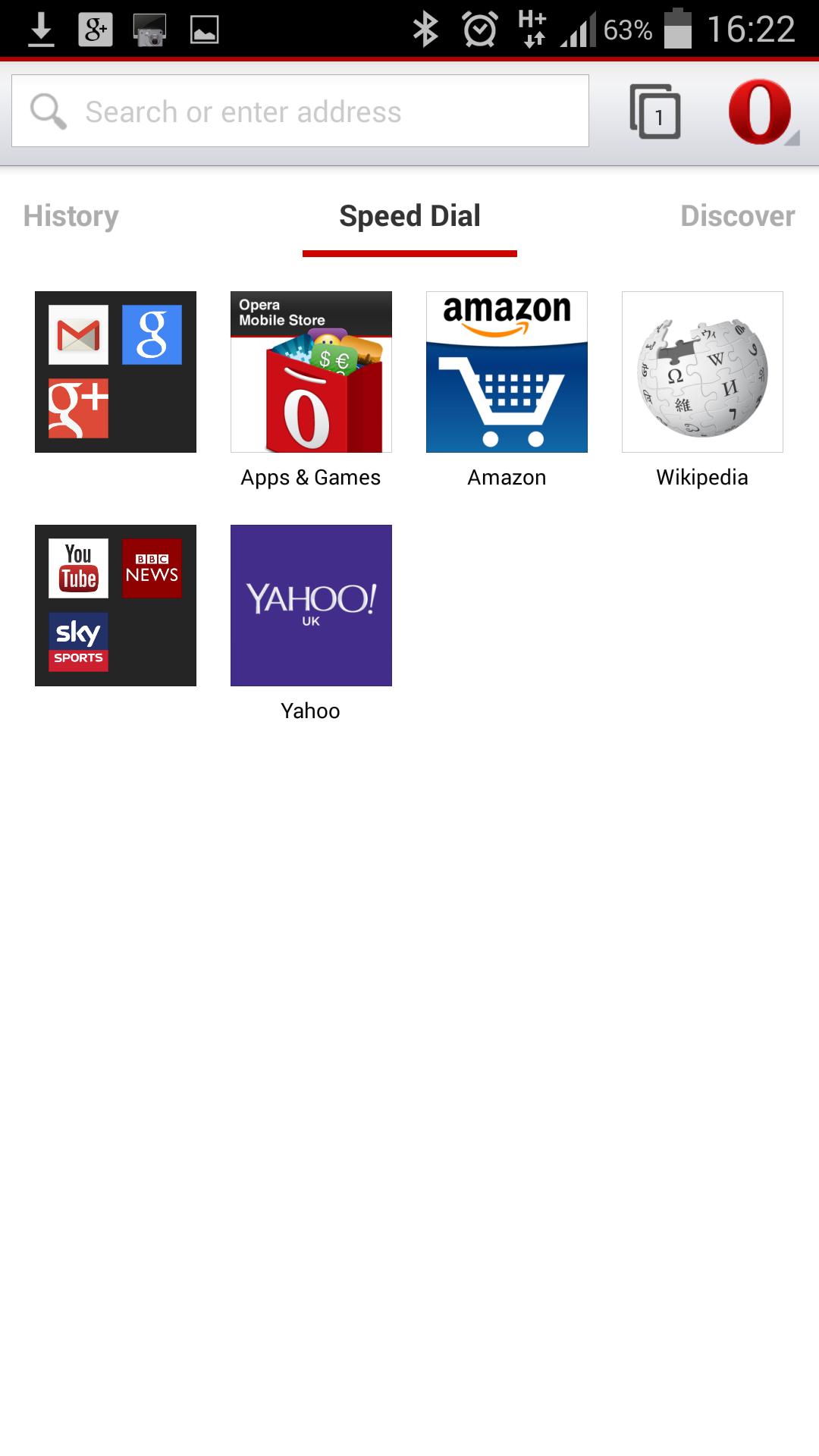Tap the download icon in the status bar
819x1456 pixels.
pos(41,29)
